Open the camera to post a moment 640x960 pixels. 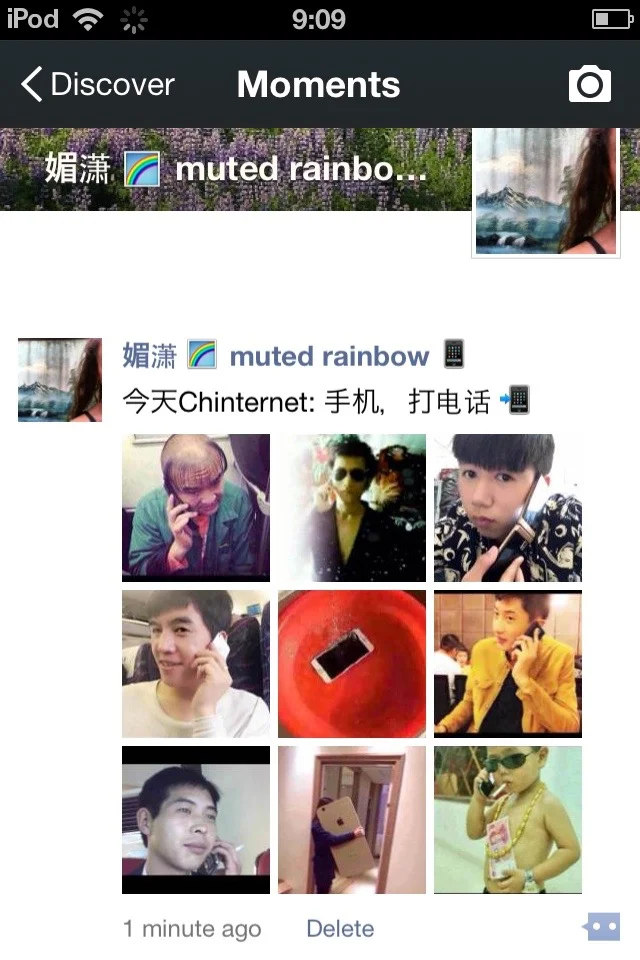[x=590, y=85]
